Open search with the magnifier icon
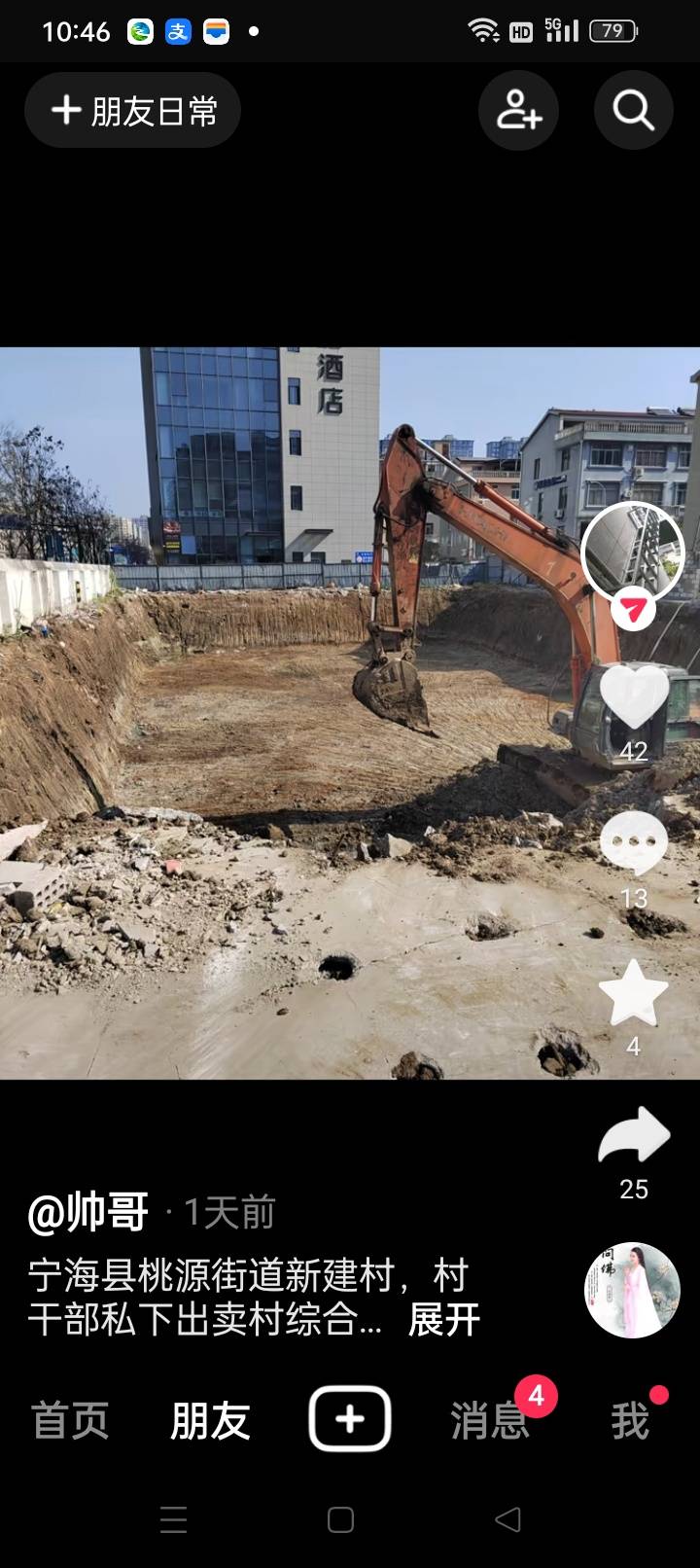The image size is (700, 1568). click(633, 111)
